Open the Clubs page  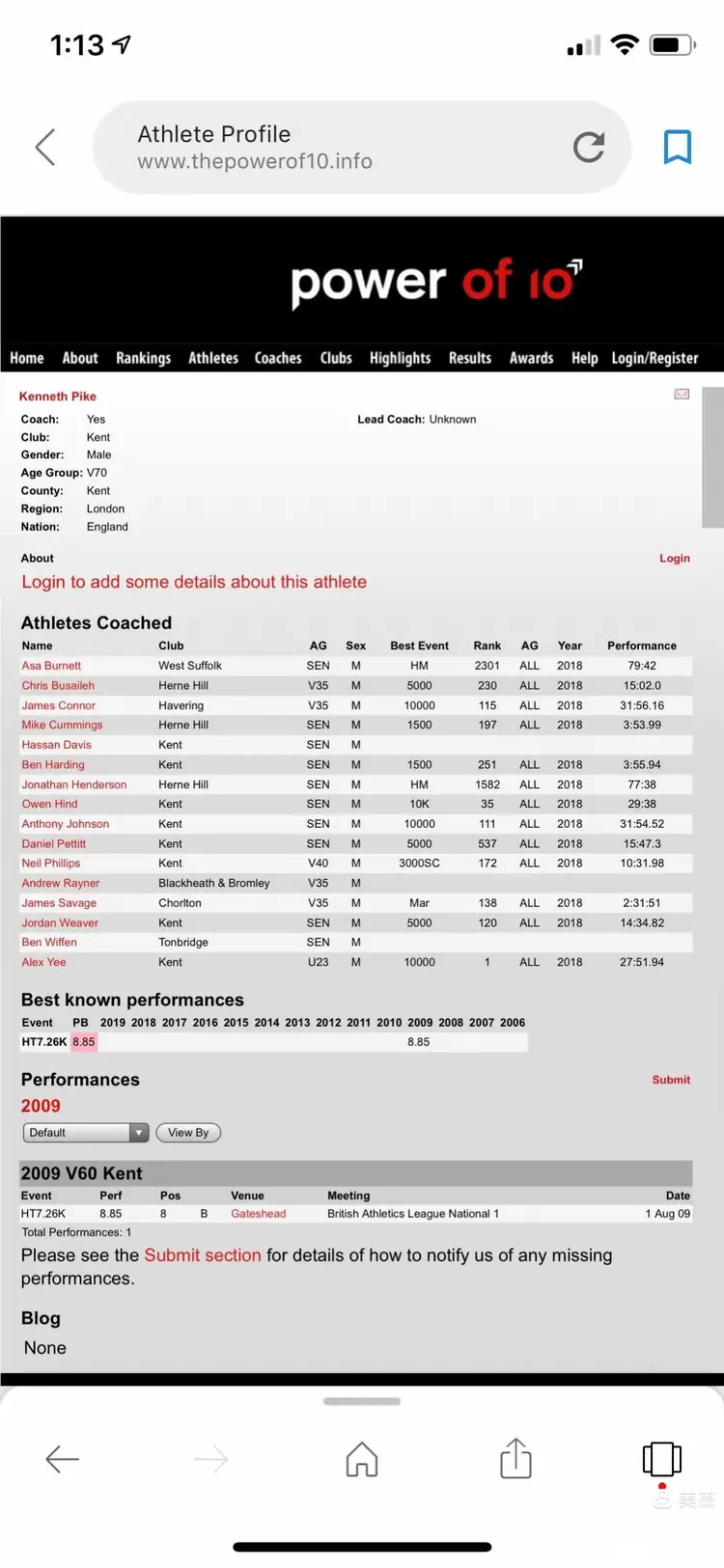pos(335,358)
